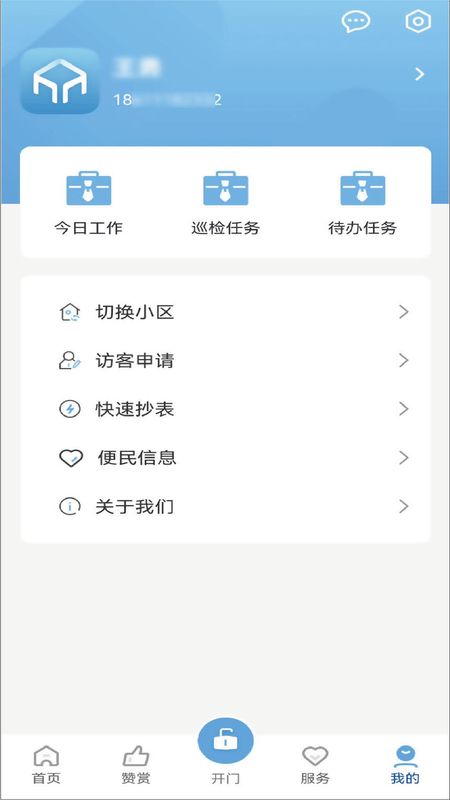Open 巡检任务
This screenshot has height=800, width=450.
pyautogui.click(x=226, y=203)
